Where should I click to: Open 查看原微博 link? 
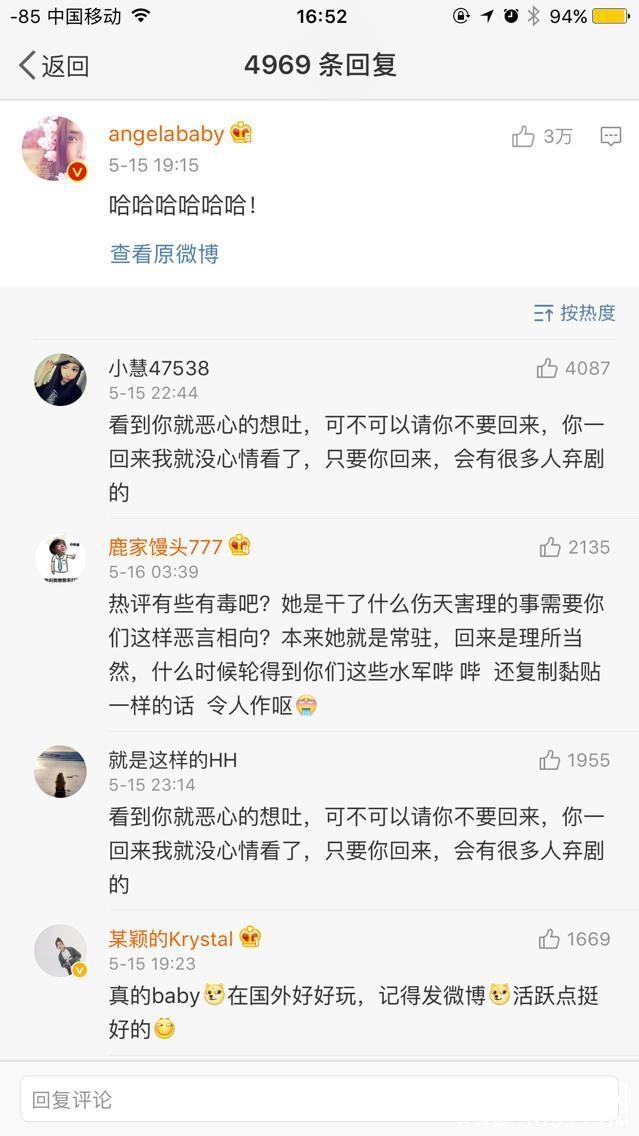pyautogui.click(x=164, y=254)
